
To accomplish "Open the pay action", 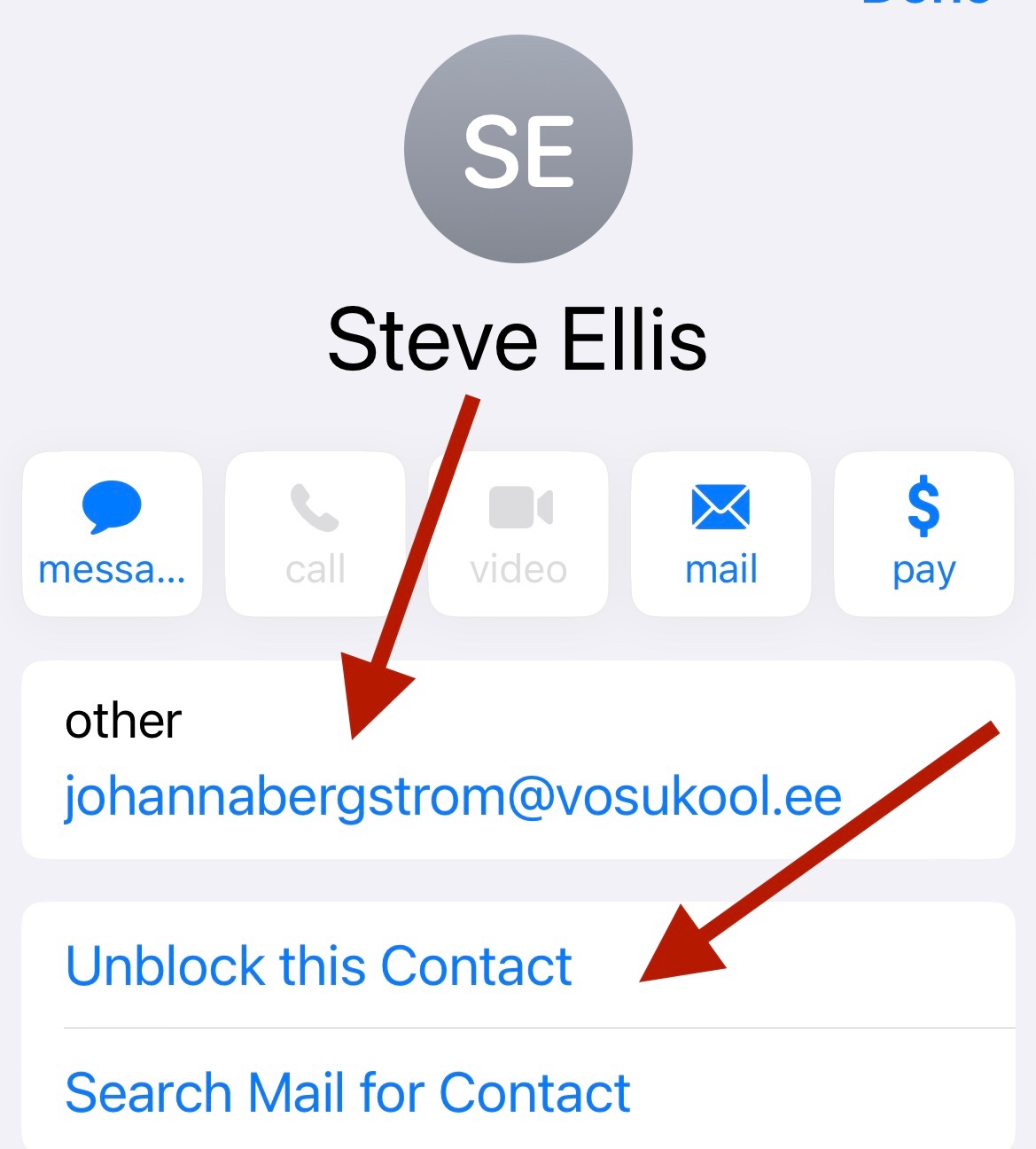I will coord(923,534).
